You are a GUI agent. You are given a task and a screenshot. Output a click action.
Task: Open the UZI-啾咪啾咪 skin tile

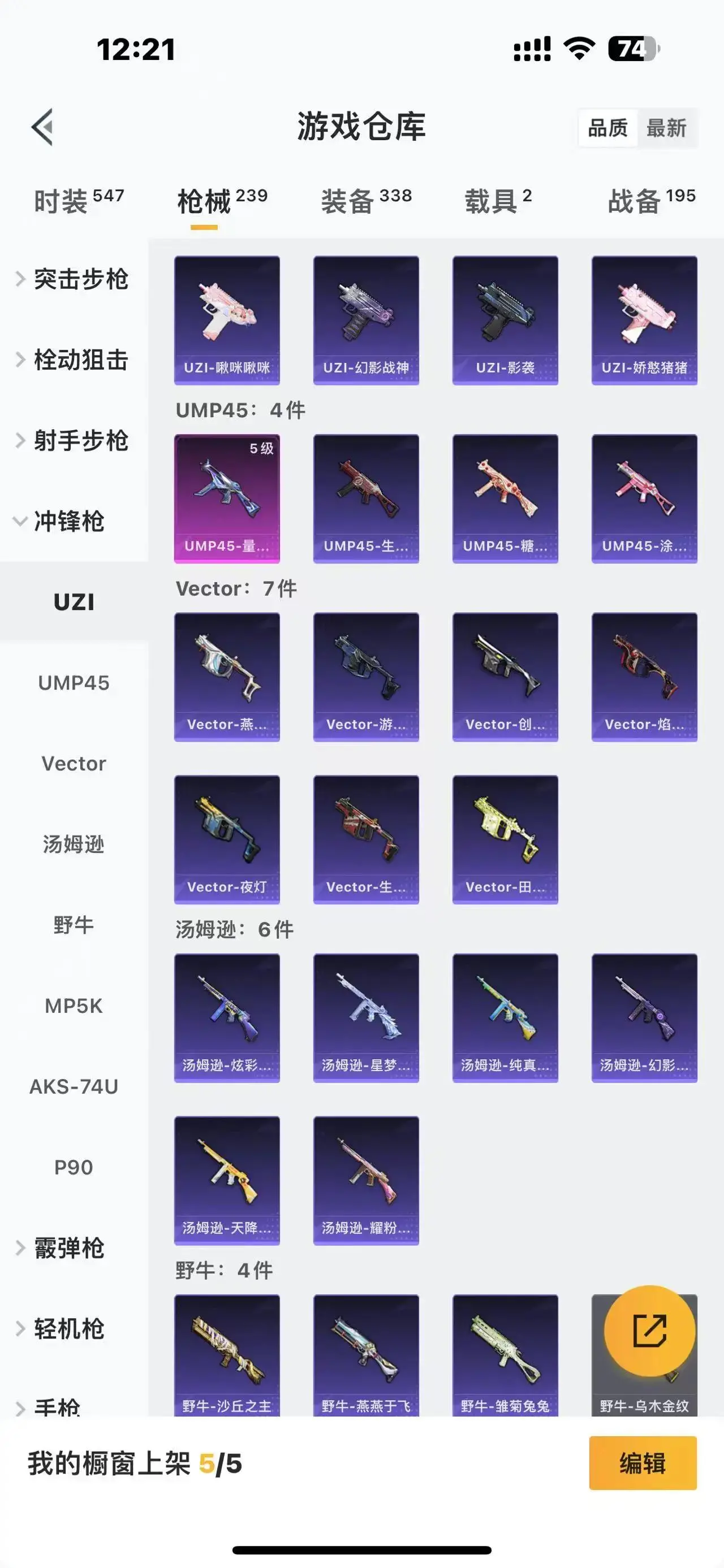pyautogui.click(x=226, y=319)
